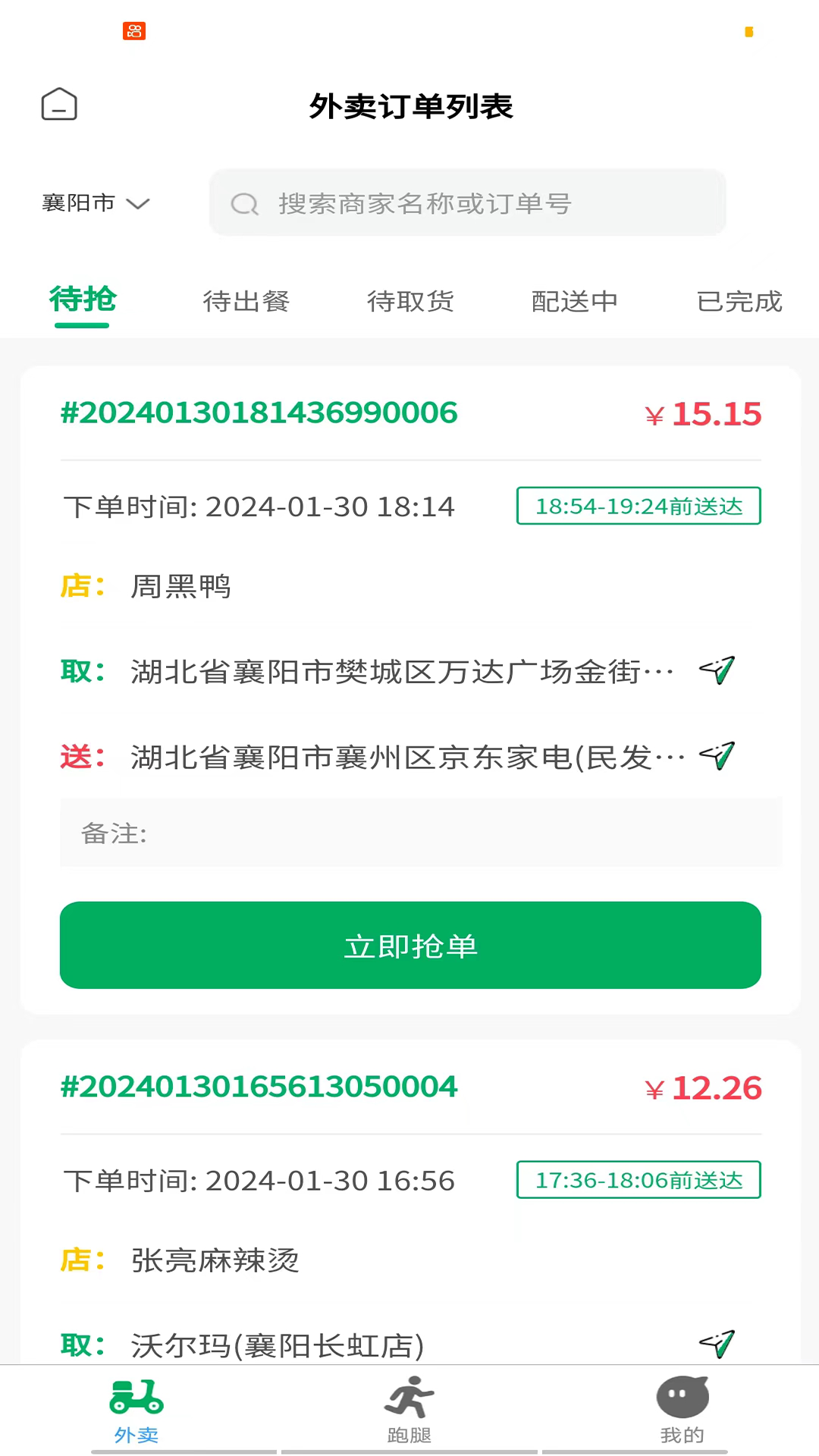This screenshot has width=819, height=1456.
Task: Switch to the 待出餐 tab
Action: pos(246,301)
